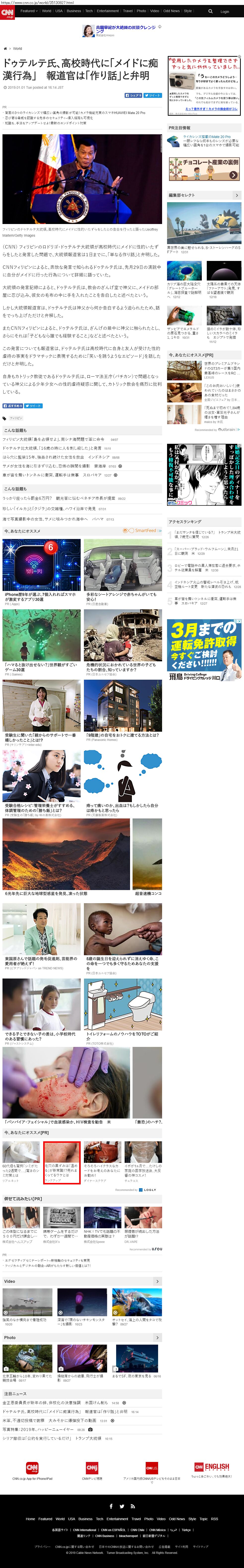244x1568 pixels.
Task: Open the Featured menu in top navigation
Action: [29, 11]
